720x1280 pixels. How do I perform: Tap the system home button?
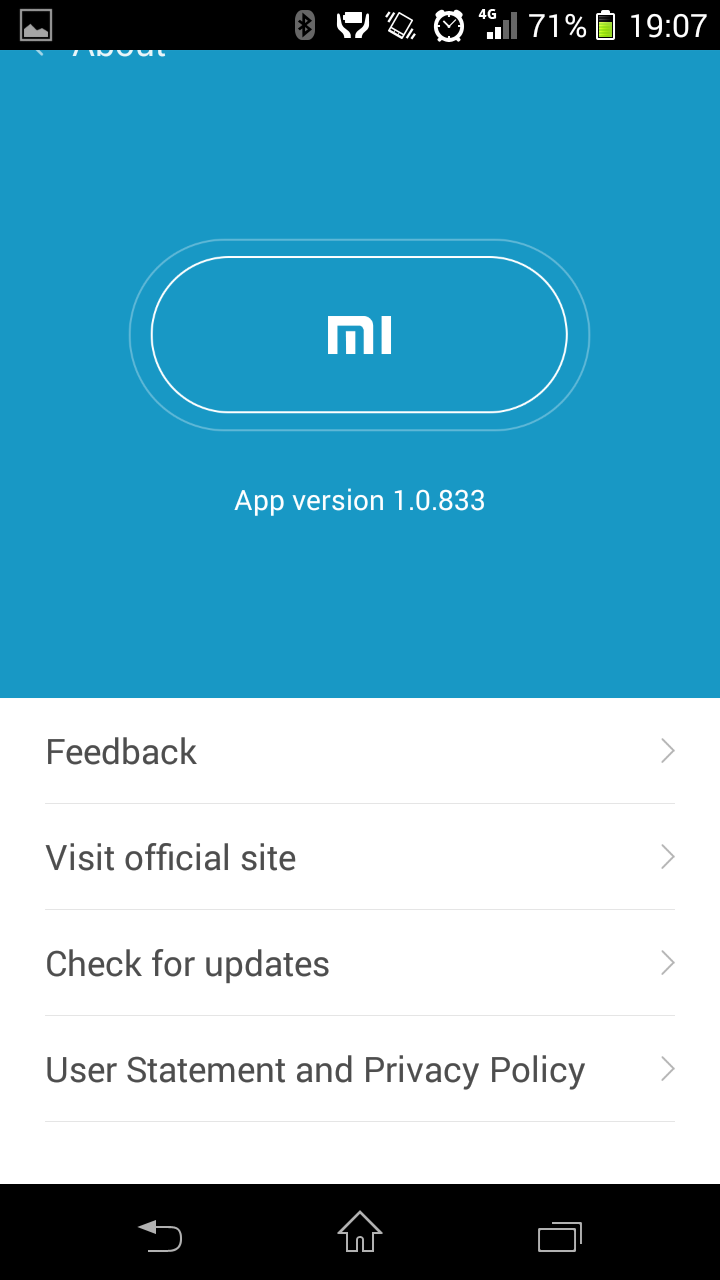pyautogui.click(x=360, y=1233)
